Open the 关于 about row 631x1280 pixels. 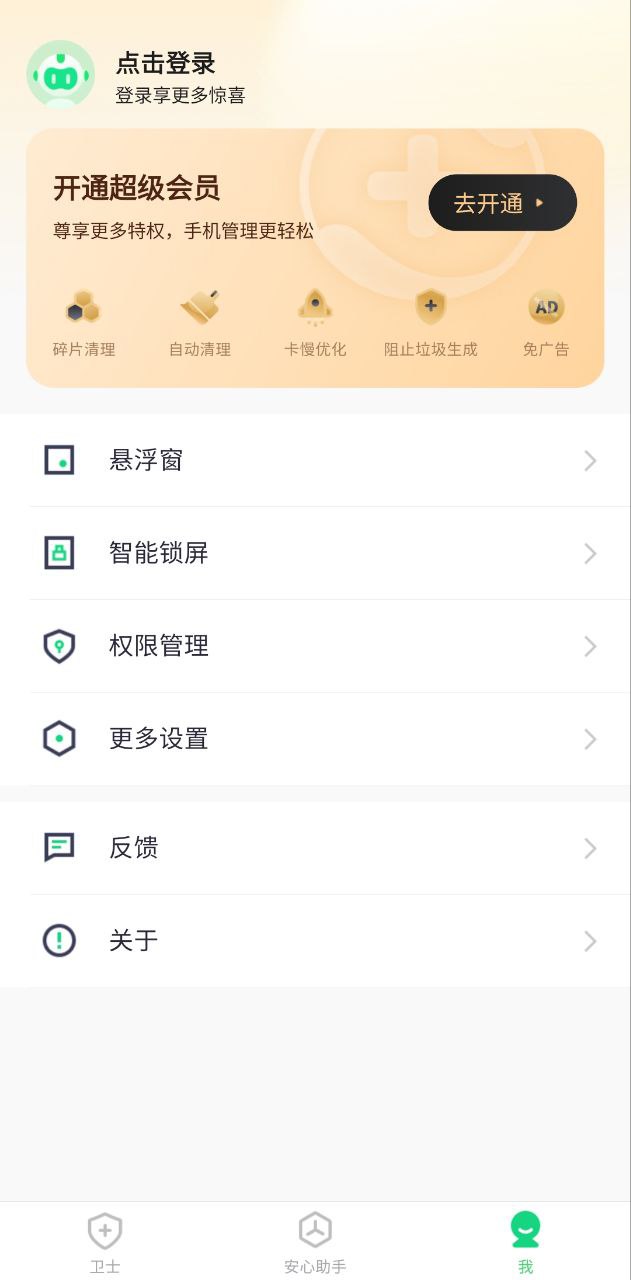coord(315,942)
